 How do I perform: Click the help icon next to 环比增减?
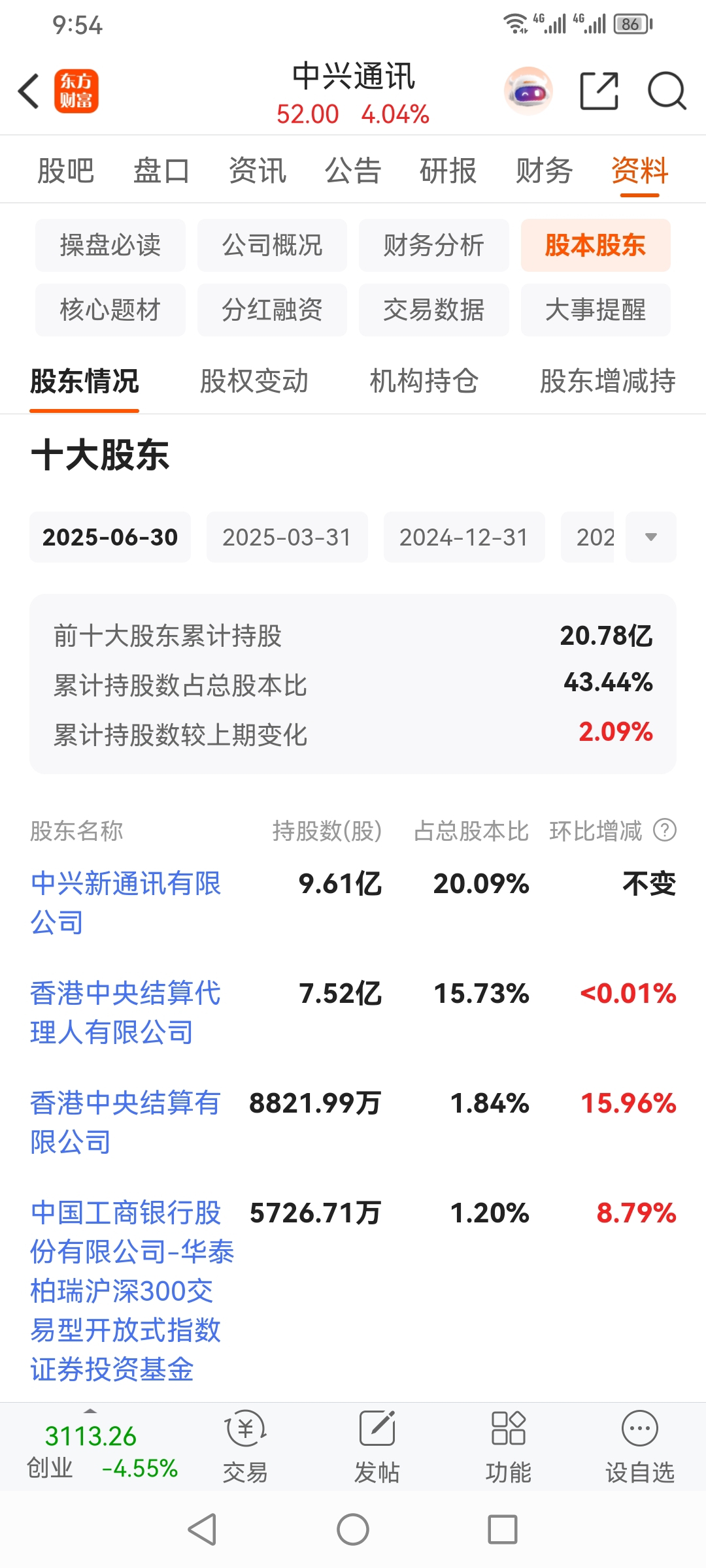(664, 830)
